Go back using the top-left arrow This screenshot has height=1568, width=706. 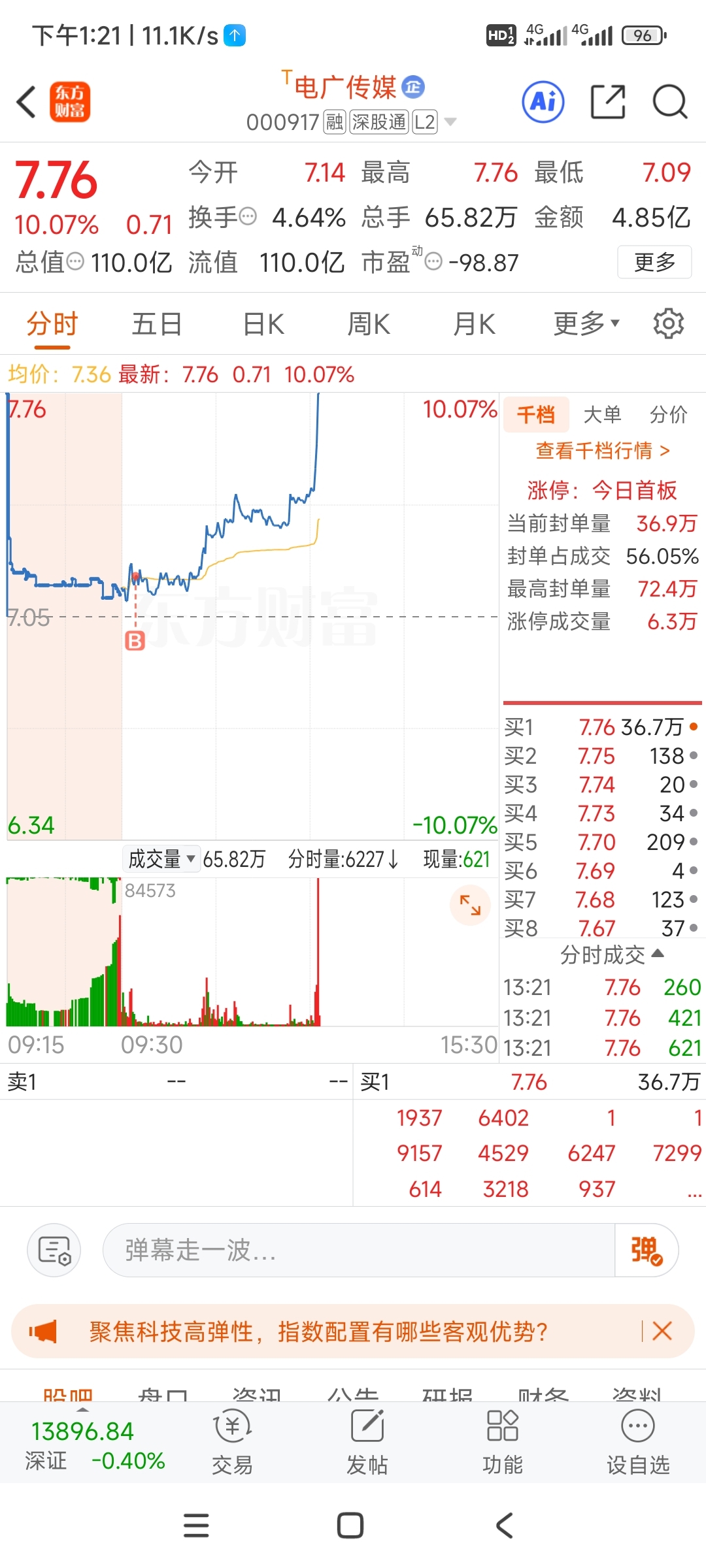(26, 102)
